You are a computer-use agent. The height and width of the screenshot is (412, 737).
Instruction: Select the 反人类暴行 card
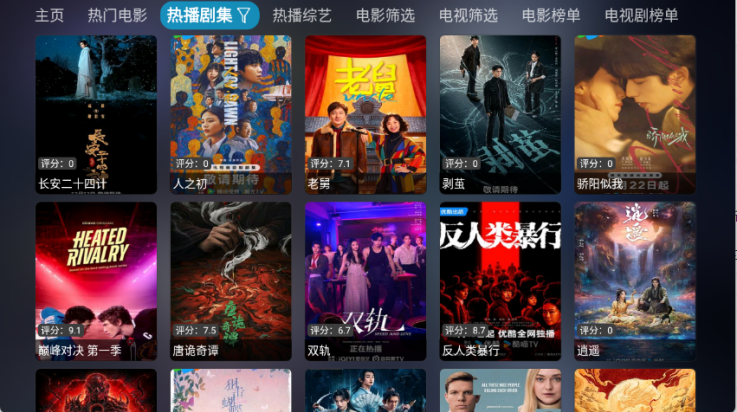(x=500, y=281)
